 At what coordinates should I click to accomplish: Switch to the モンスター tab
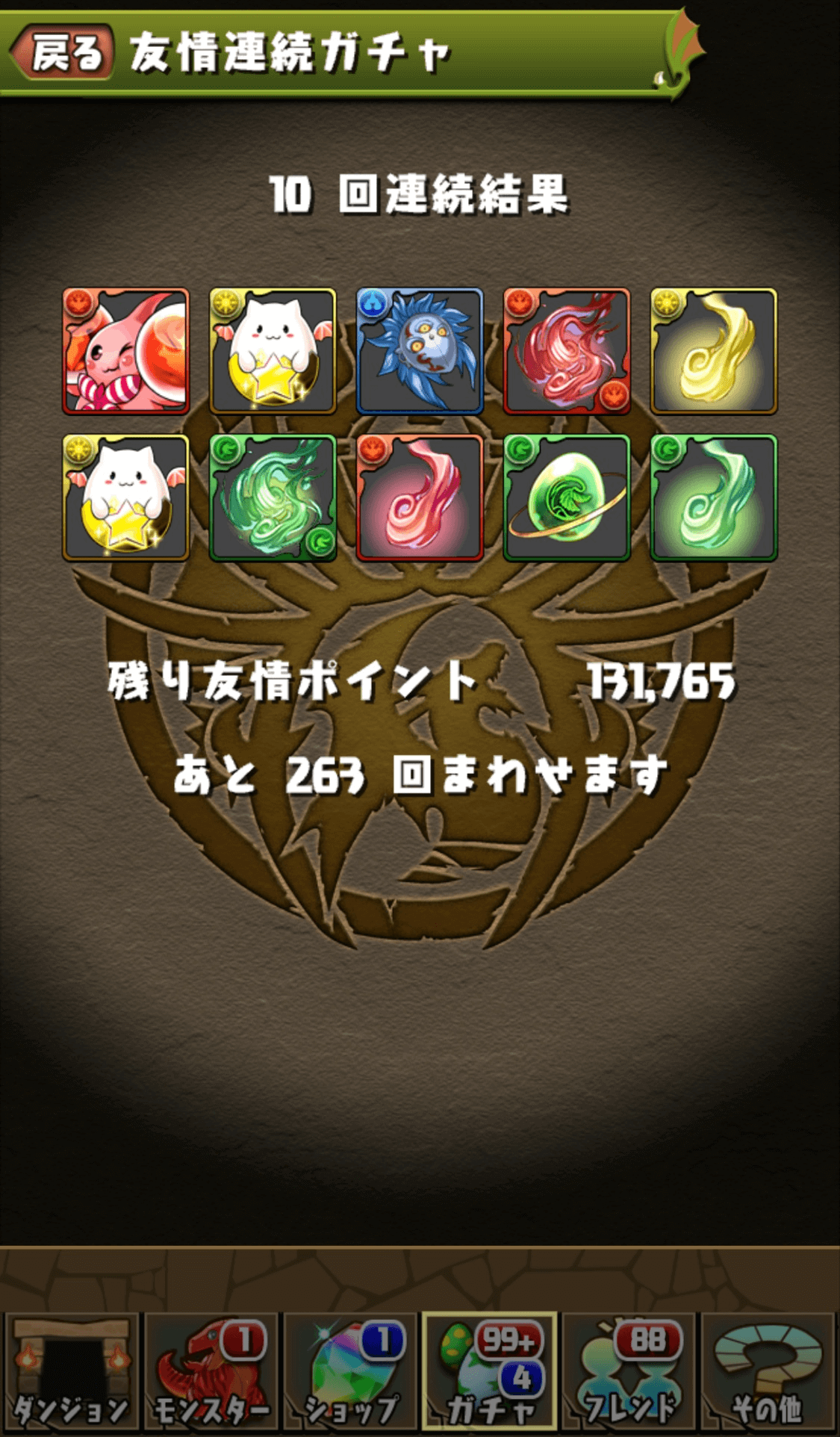coord(211,1372)
